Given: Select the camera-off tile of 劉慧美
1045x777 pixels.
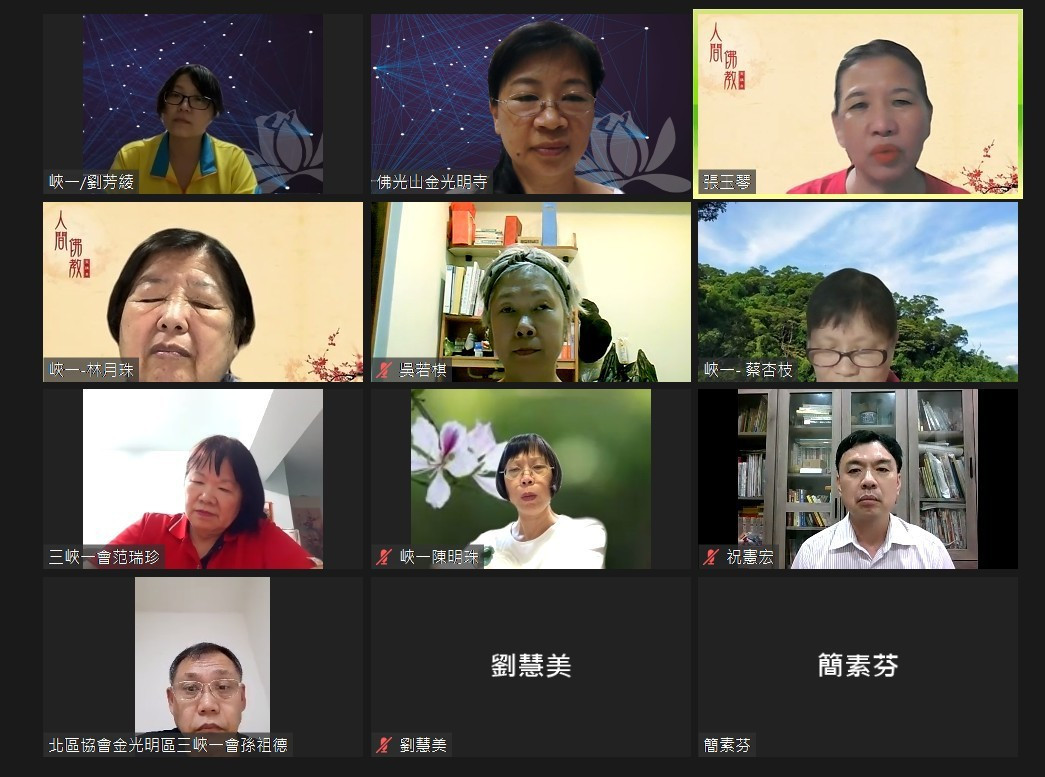Looking at the screenshot, I should click(531, 666).
